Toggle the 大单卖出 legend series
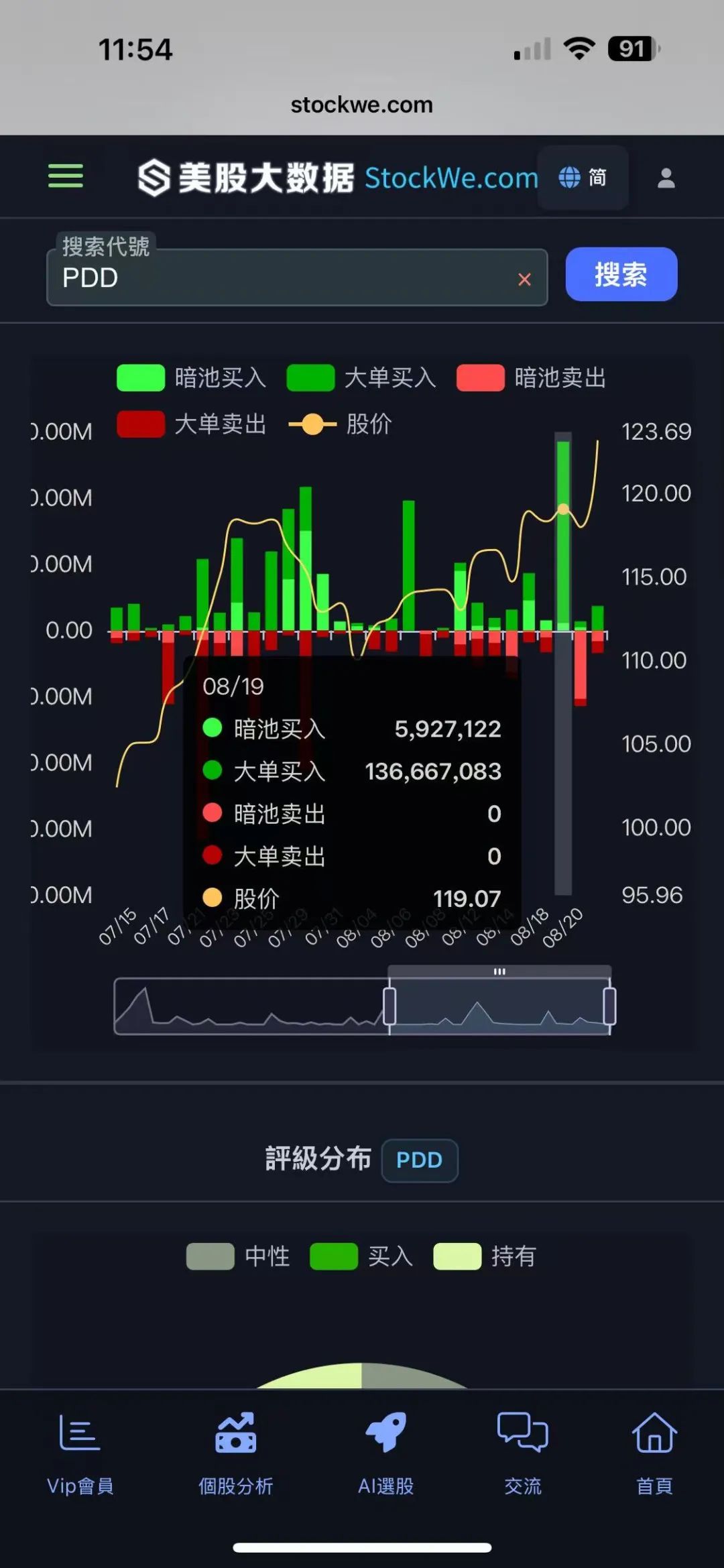This screenshot has width=724, height=1568. click(191, 424)
